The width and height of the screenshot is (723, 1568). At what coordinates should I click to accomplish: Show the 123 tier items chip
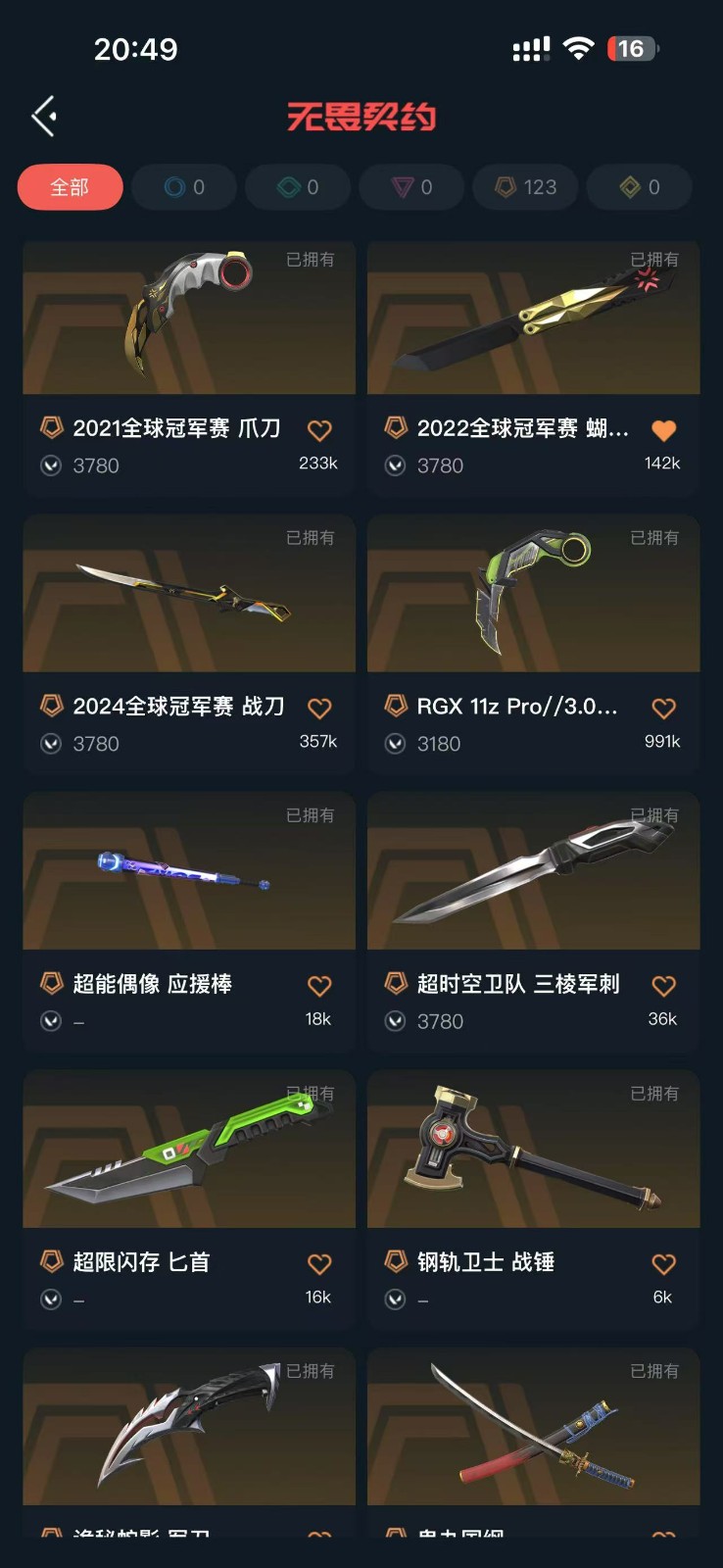point(526,187)
